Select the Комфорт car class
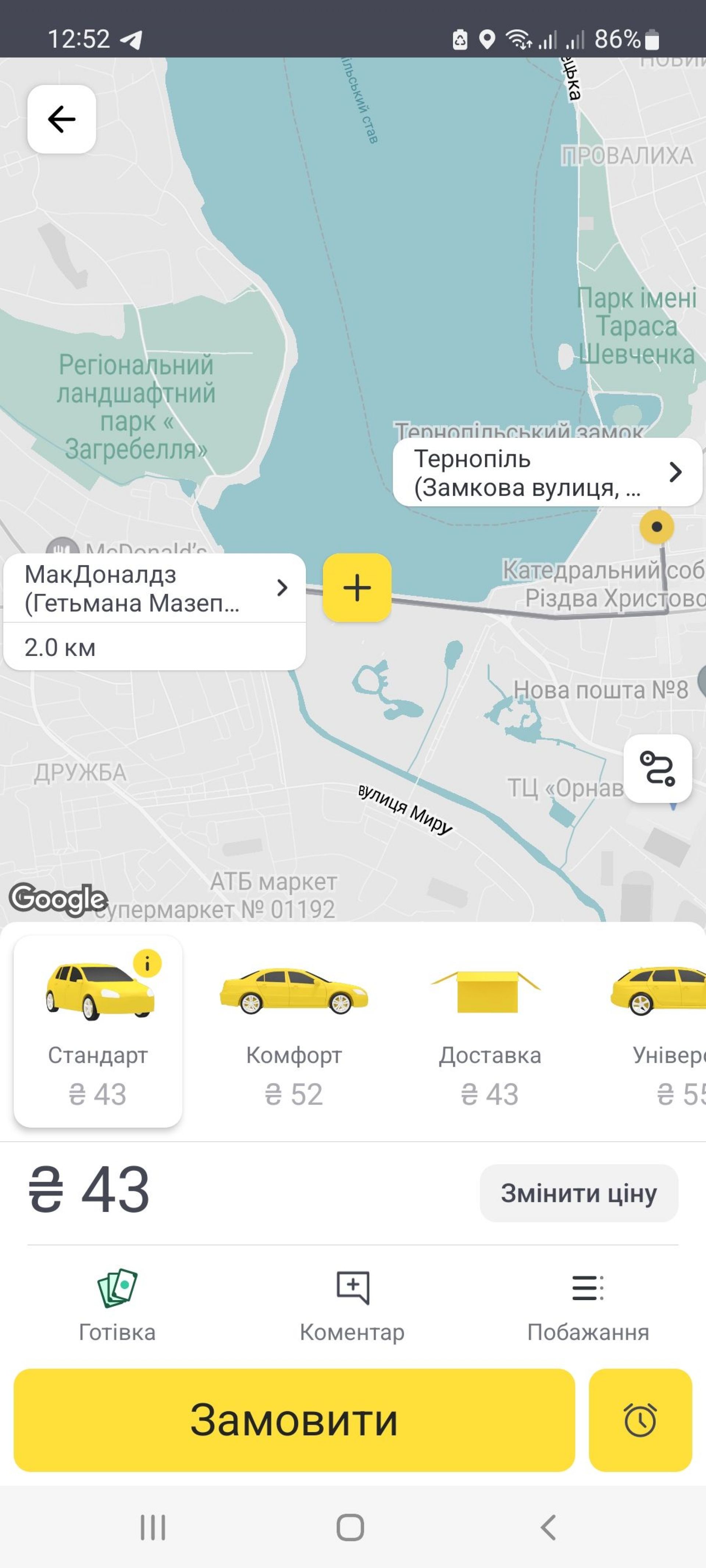This screenshot has width=706, height=1568. point(293,1035)
